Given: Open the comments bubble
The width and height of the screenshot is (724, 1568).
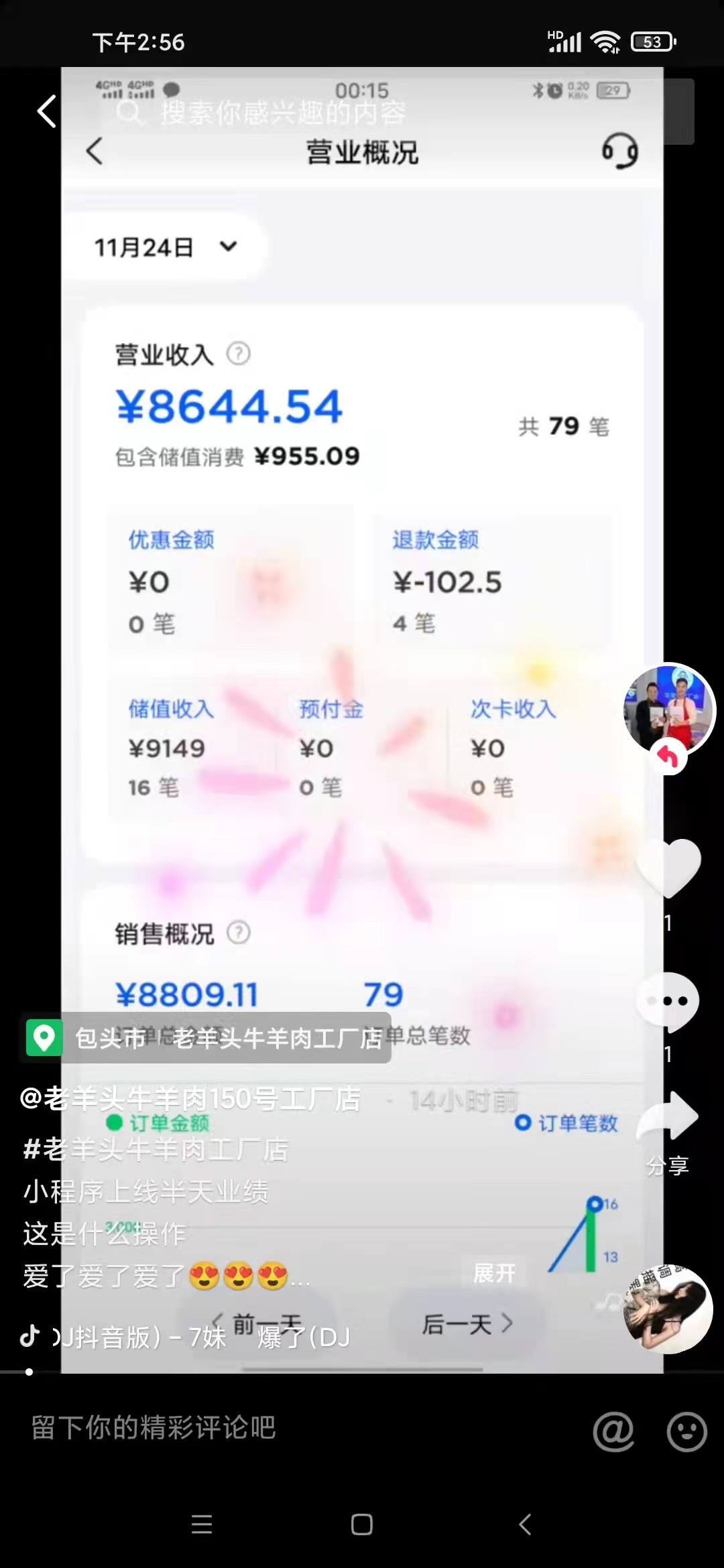Looking at the screenshot, I should 668,1001.
